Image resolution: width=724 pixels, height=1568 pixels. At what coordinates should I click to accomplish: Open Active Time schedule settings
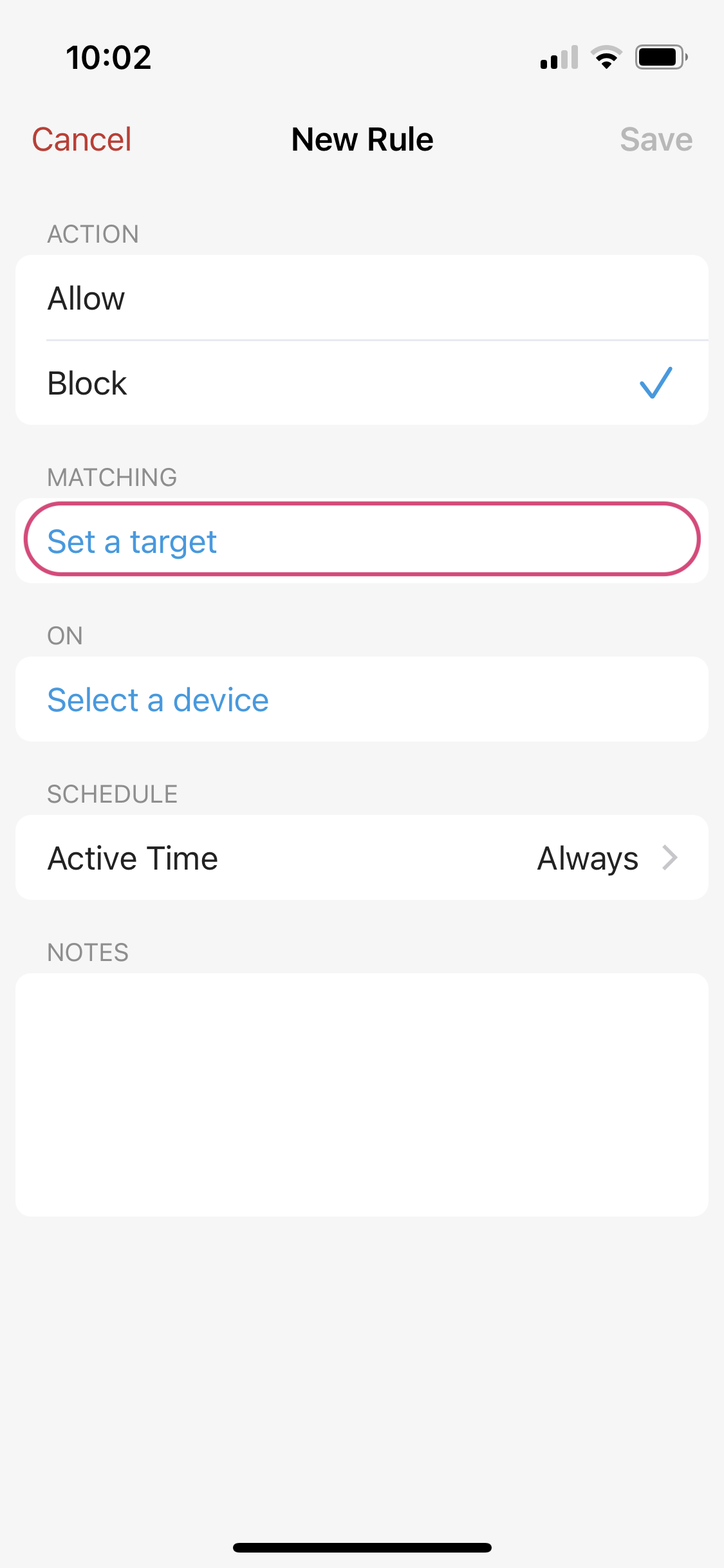362,857
